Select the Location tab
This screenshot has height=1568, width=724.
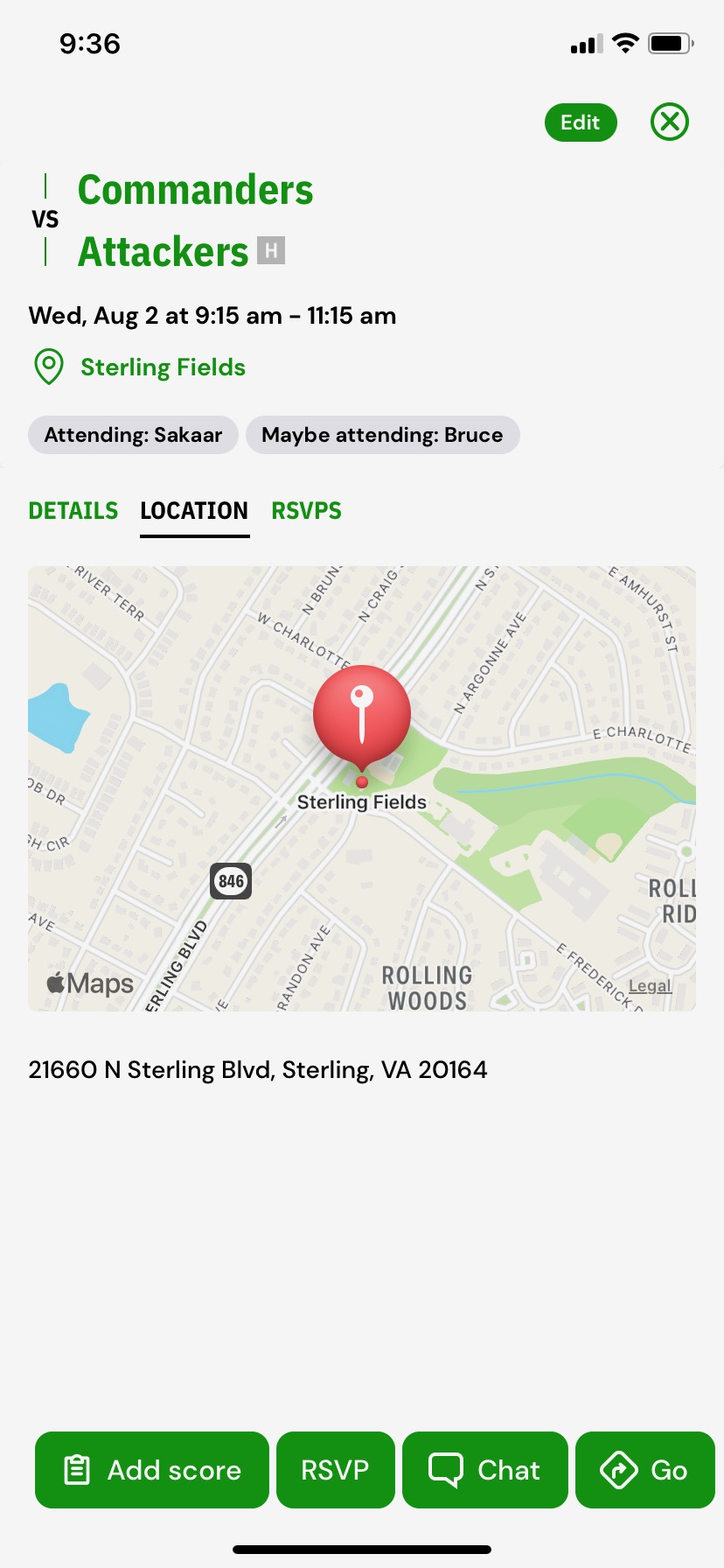coord(194,511)
